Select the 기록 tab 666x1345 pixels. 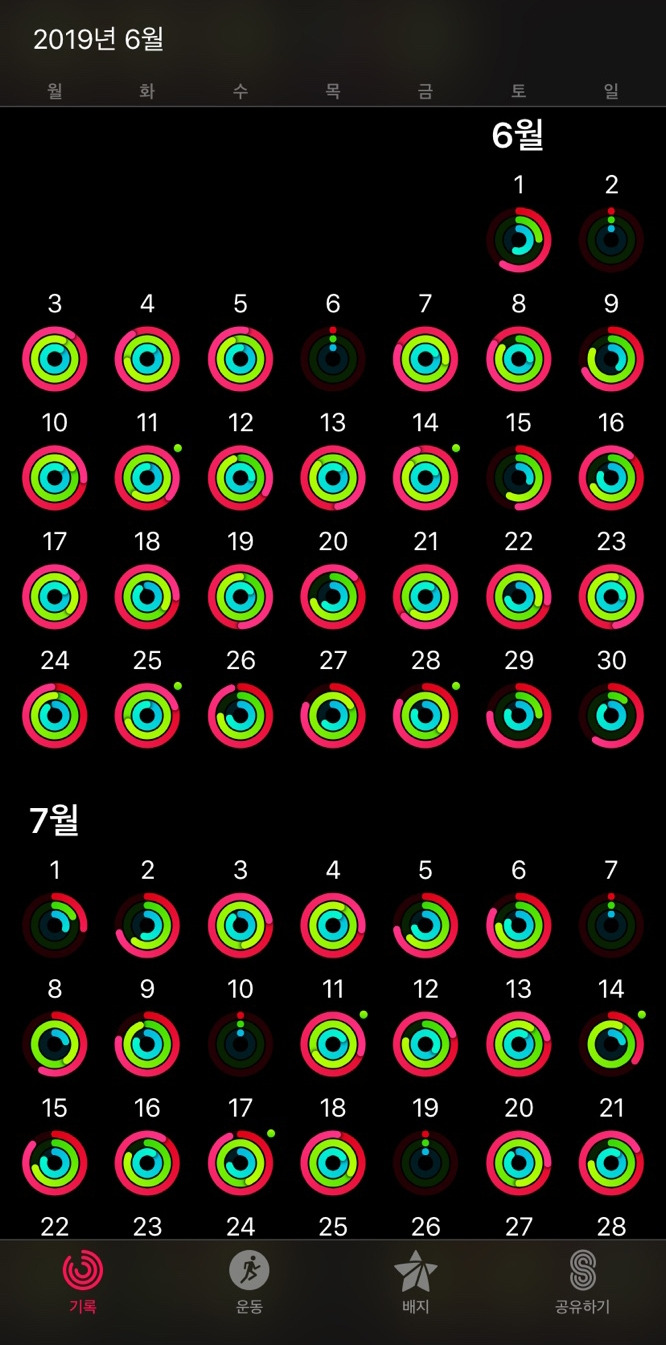pyautogui.click(x=83, y=1279)
